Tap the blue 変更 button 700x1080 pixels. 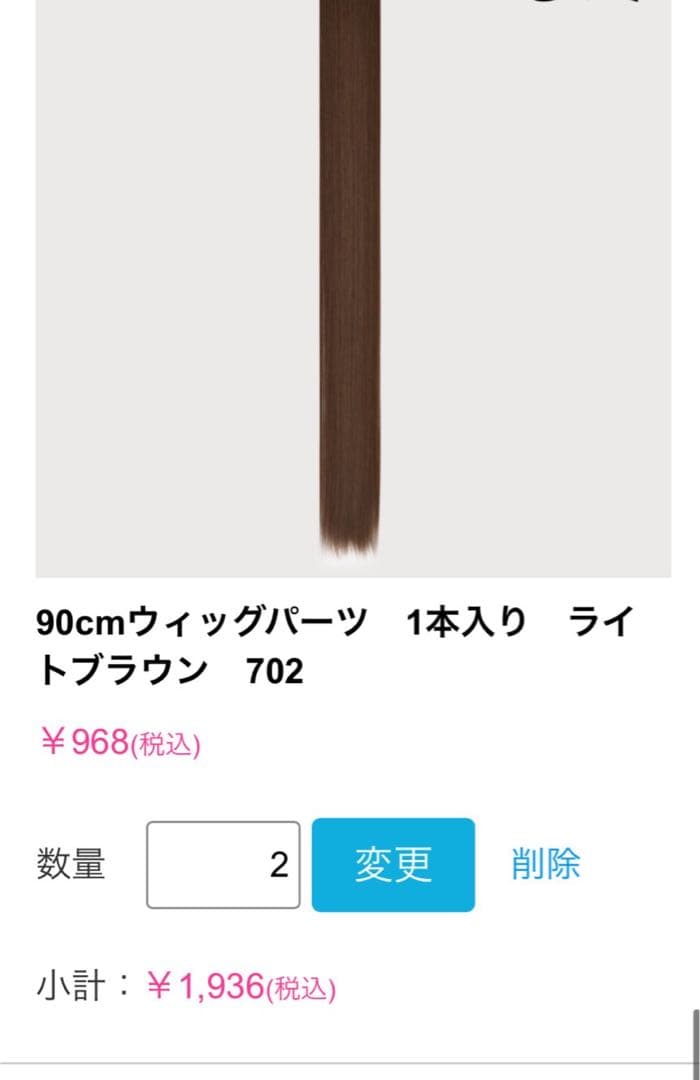(393, 865)
